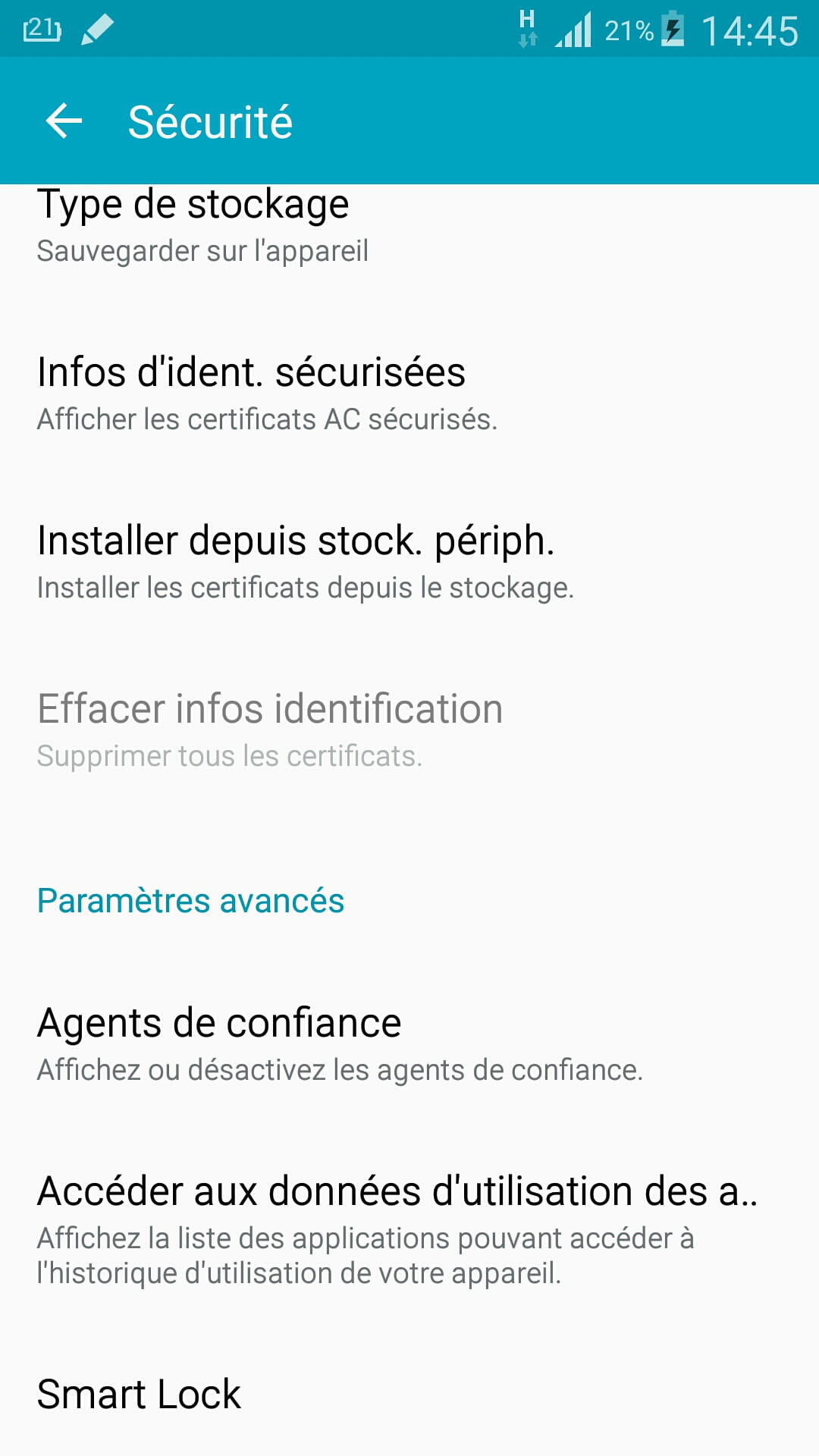Viewport: 819px width, 1456px height.
Task: Open Agents de confiance
Action: tap(409, 1043)
